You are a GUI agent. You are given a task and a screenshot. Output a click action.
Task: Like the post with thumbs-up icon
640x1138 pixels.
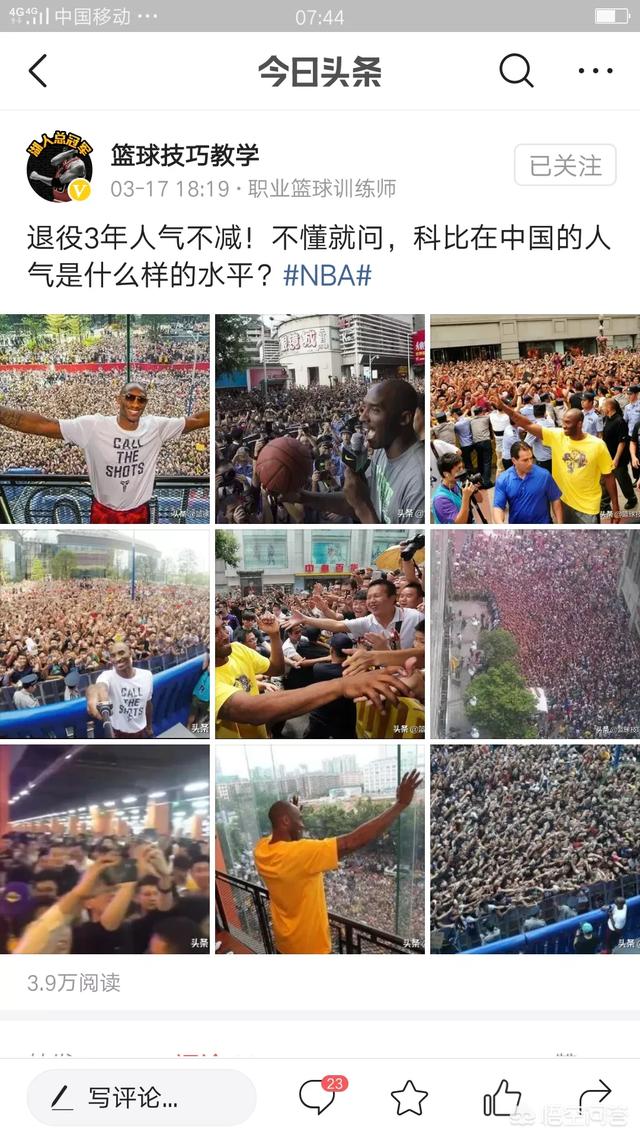(x=502, y=1098)
